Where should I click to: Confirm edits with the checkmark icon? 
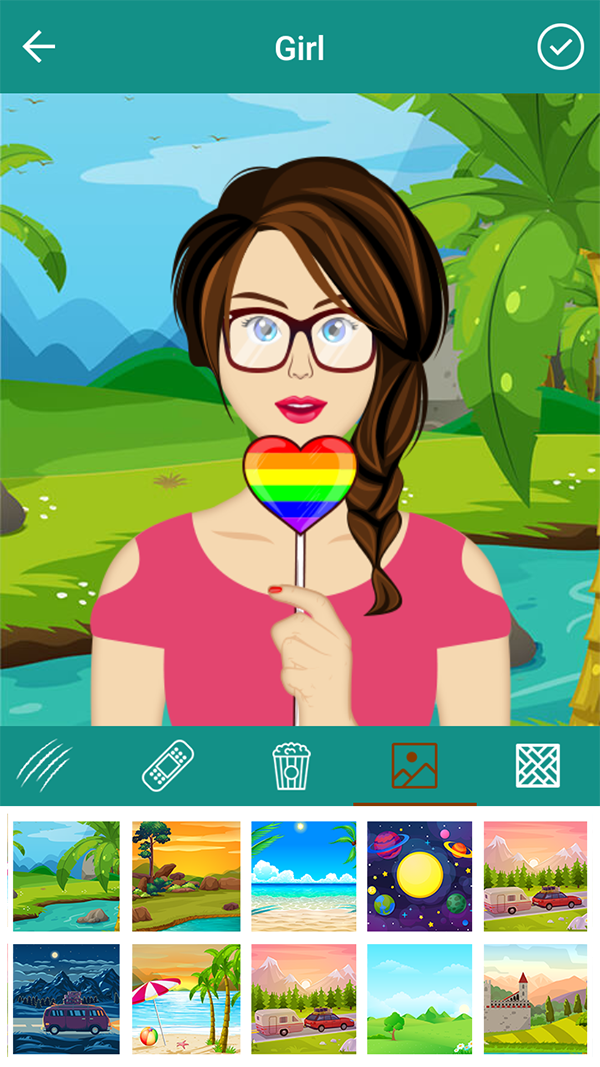click(x=560, y=47)
